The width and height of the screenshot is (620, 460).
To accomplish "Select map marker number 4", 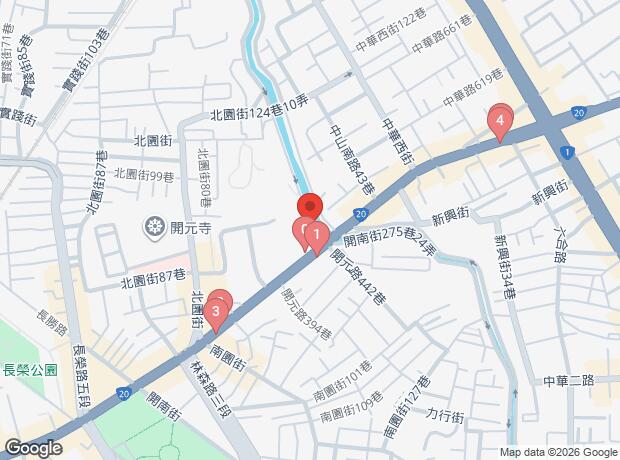I will tap(500, 121).
